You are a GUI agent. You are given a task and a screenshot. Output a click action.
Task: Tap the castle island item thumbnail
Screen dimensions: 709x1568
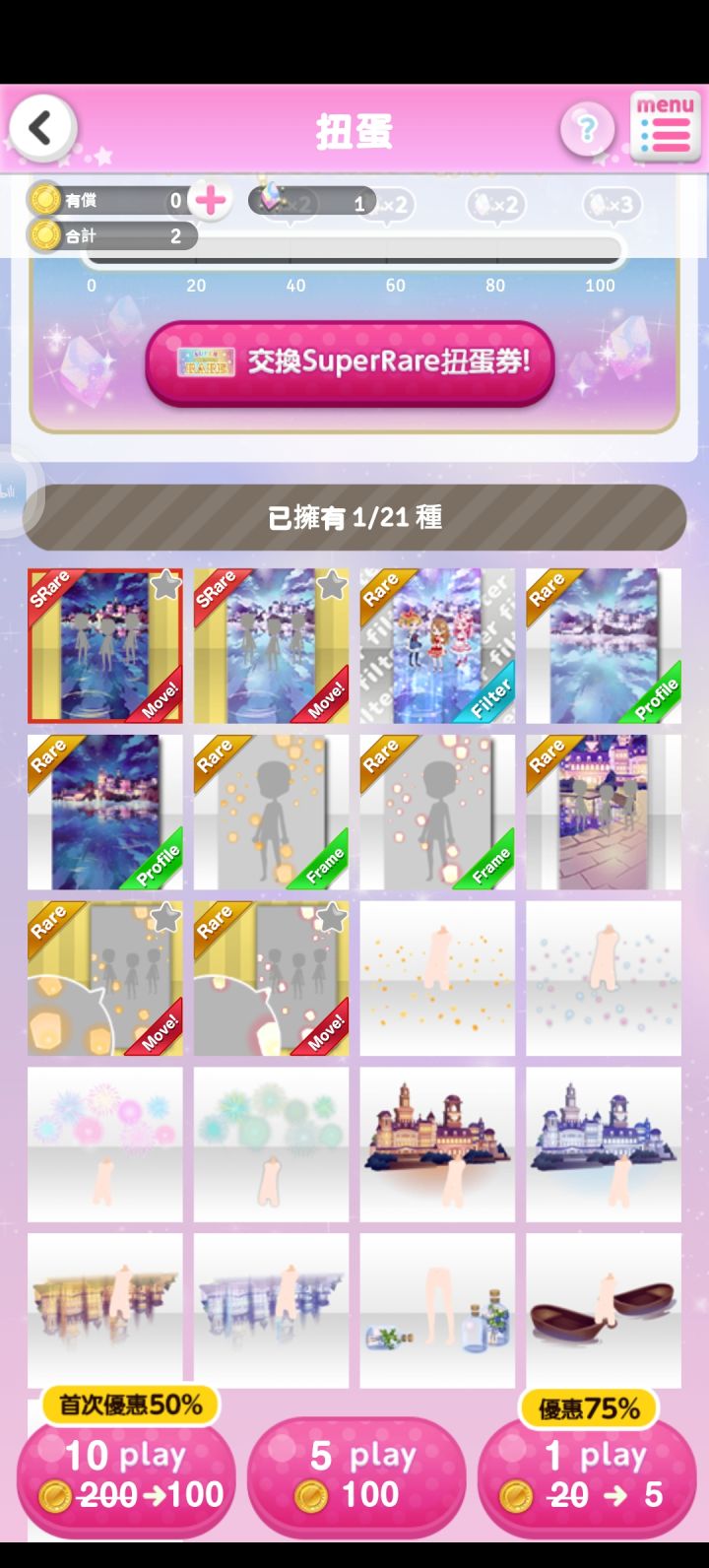(436, 1143)
